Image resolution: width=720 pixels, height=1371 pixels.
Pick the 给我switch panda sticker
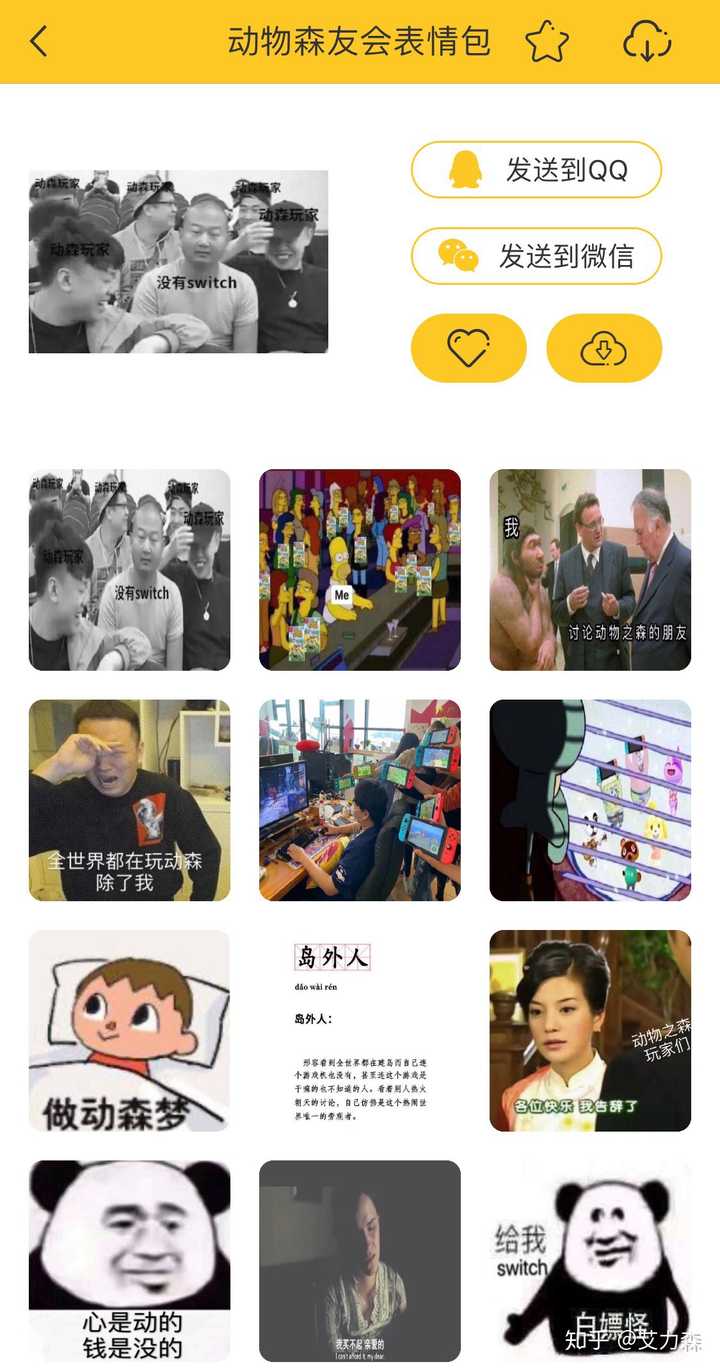[x=590, y=1260]
